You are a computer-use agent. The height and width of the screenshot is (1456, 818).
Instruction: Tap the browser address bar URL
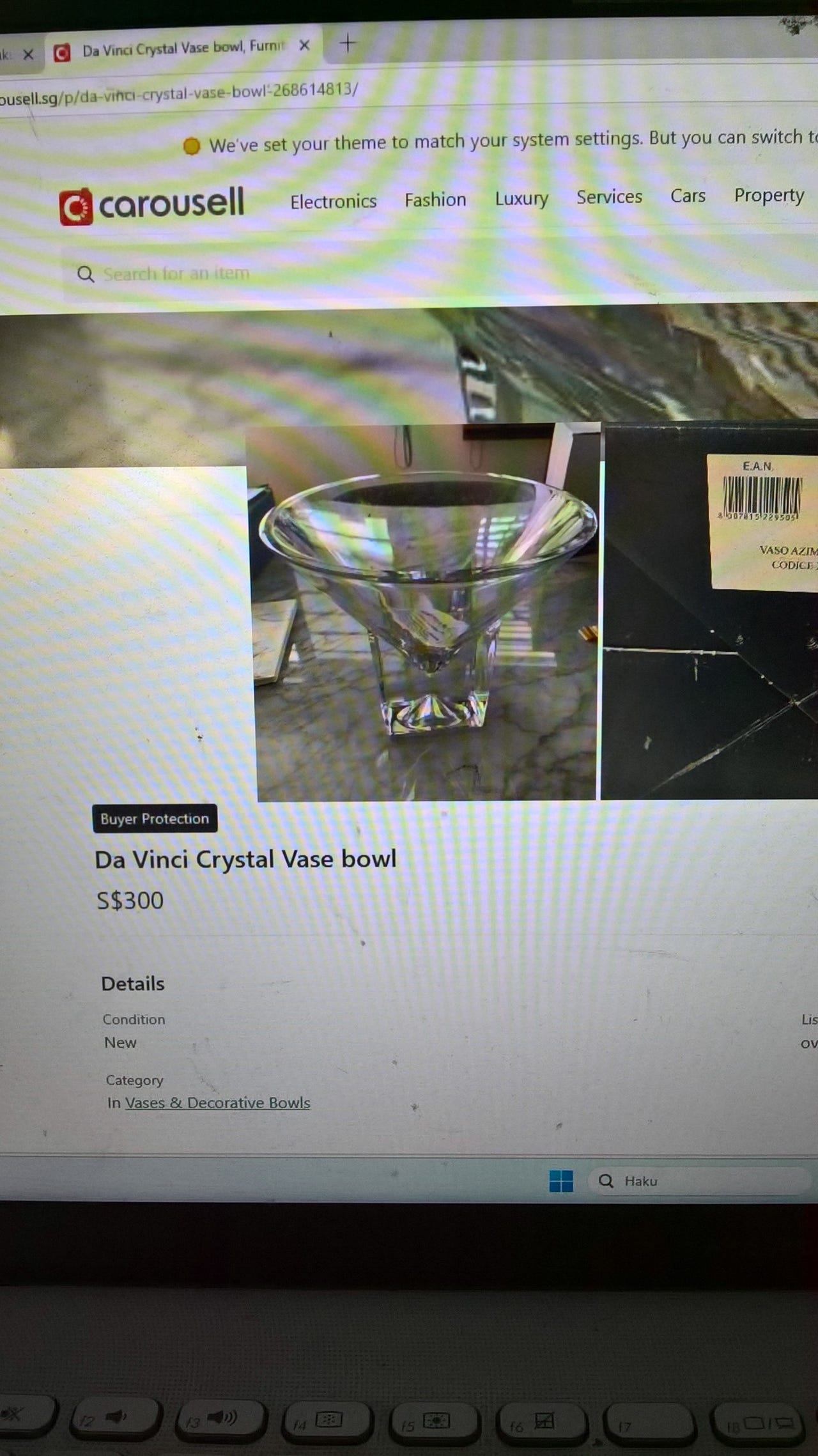click(179, 93)
